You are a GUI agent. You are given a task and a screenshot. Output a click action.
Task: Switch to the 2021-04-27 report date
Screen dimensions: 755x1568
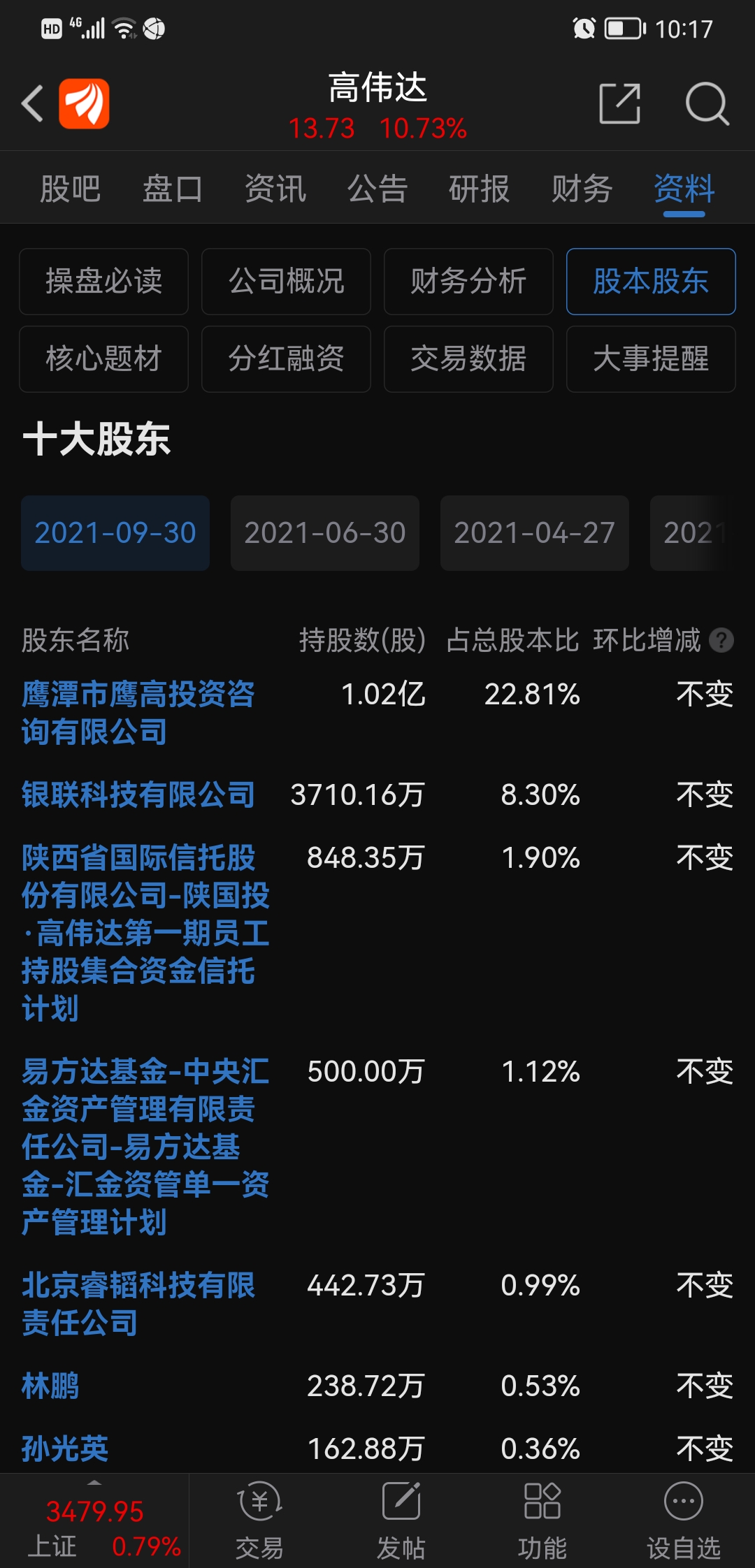pos(534,532)
